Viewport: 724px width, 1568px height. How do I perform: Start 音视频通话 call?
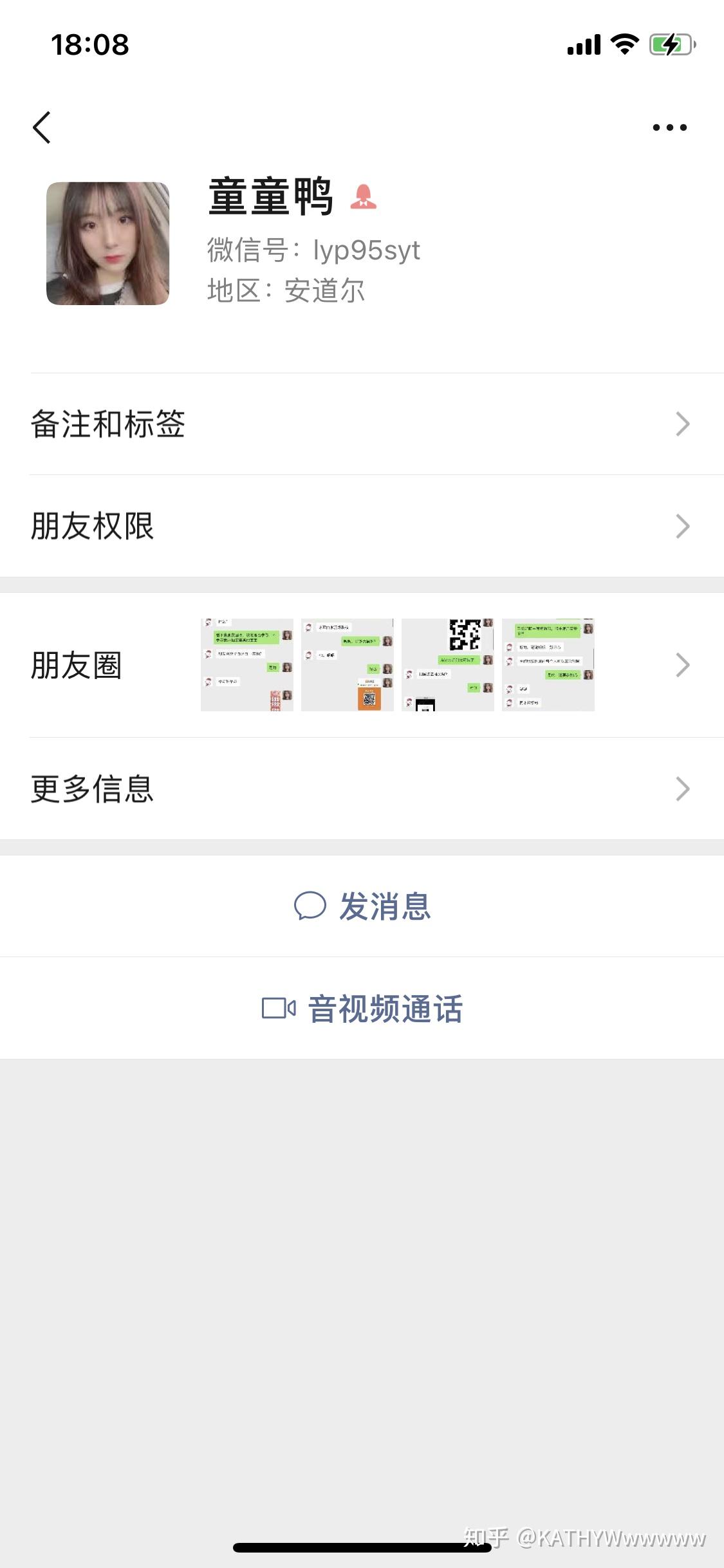coord(362,1009)
